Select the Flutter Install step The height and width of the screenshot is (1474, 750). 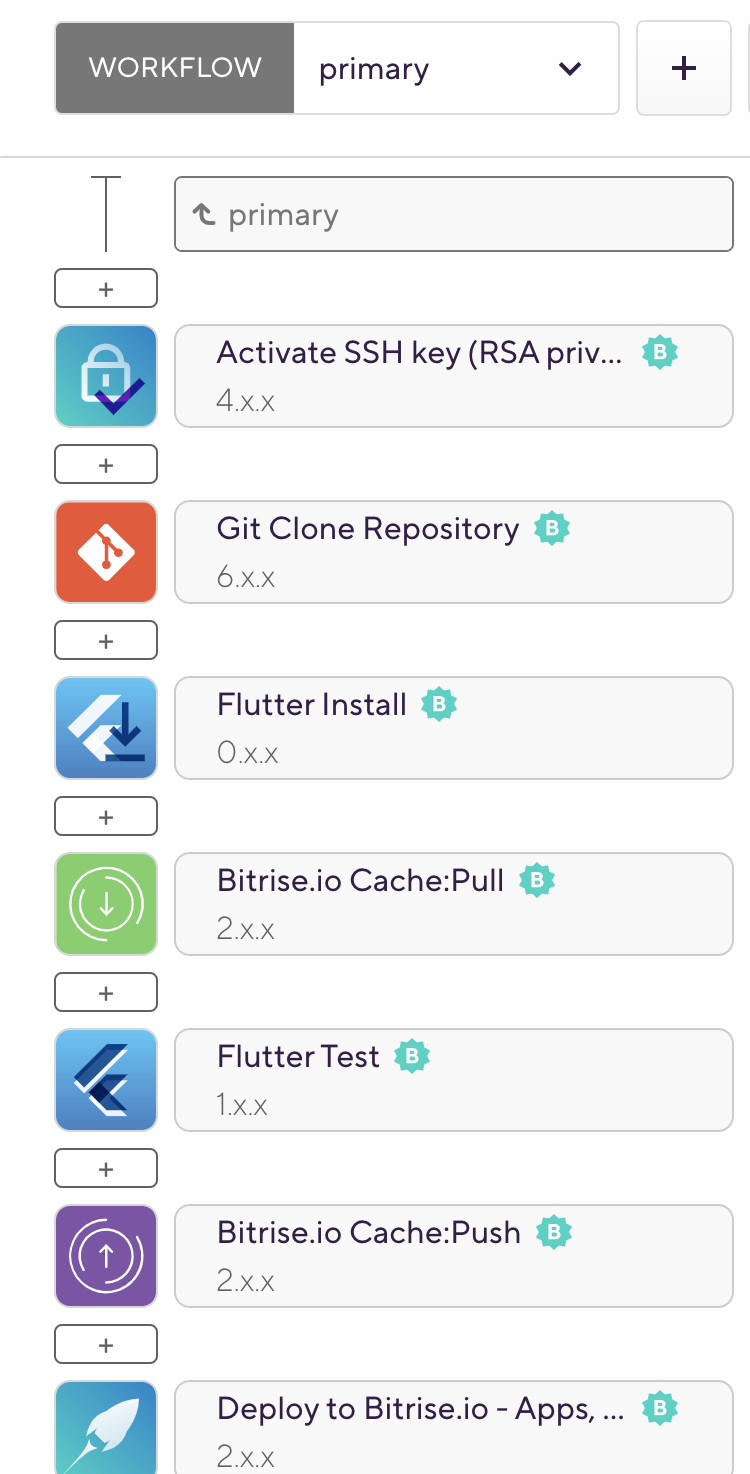[x=453, y=728]
